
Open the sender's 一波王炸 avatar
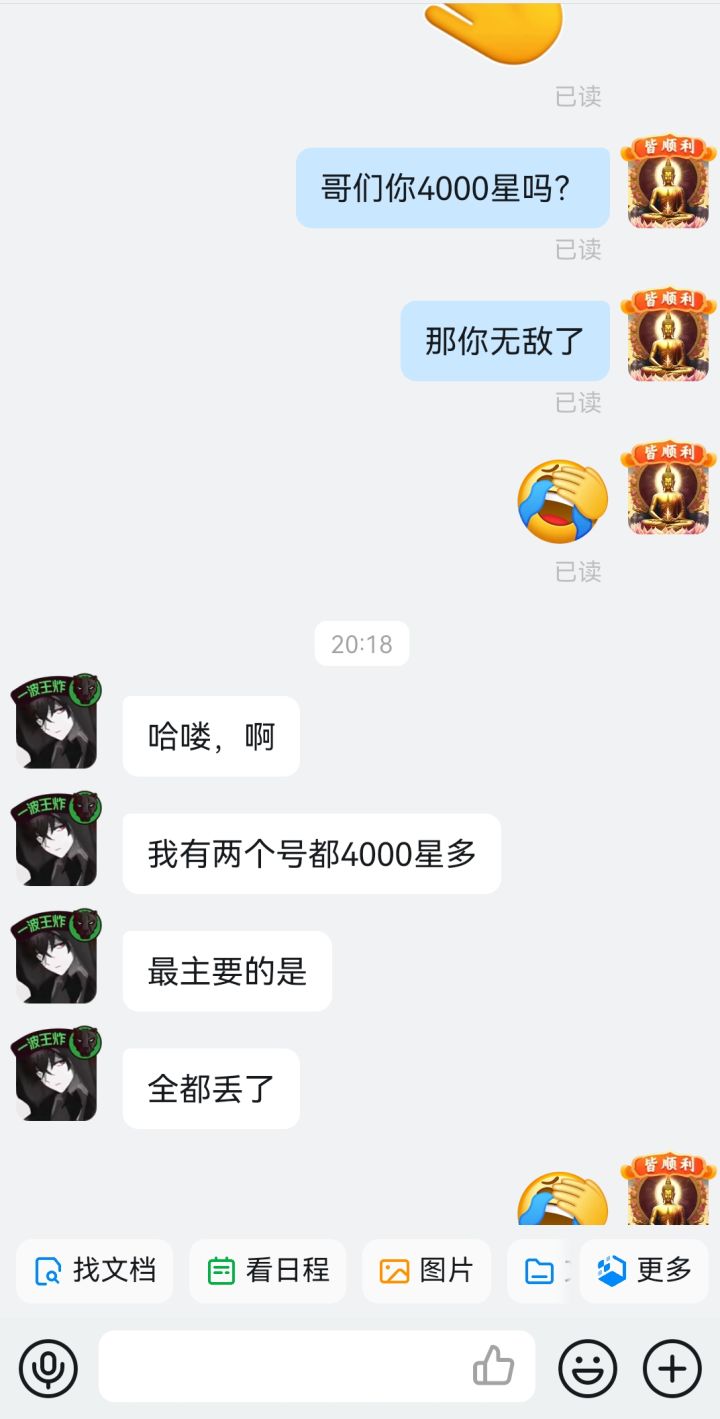(55, 728)
